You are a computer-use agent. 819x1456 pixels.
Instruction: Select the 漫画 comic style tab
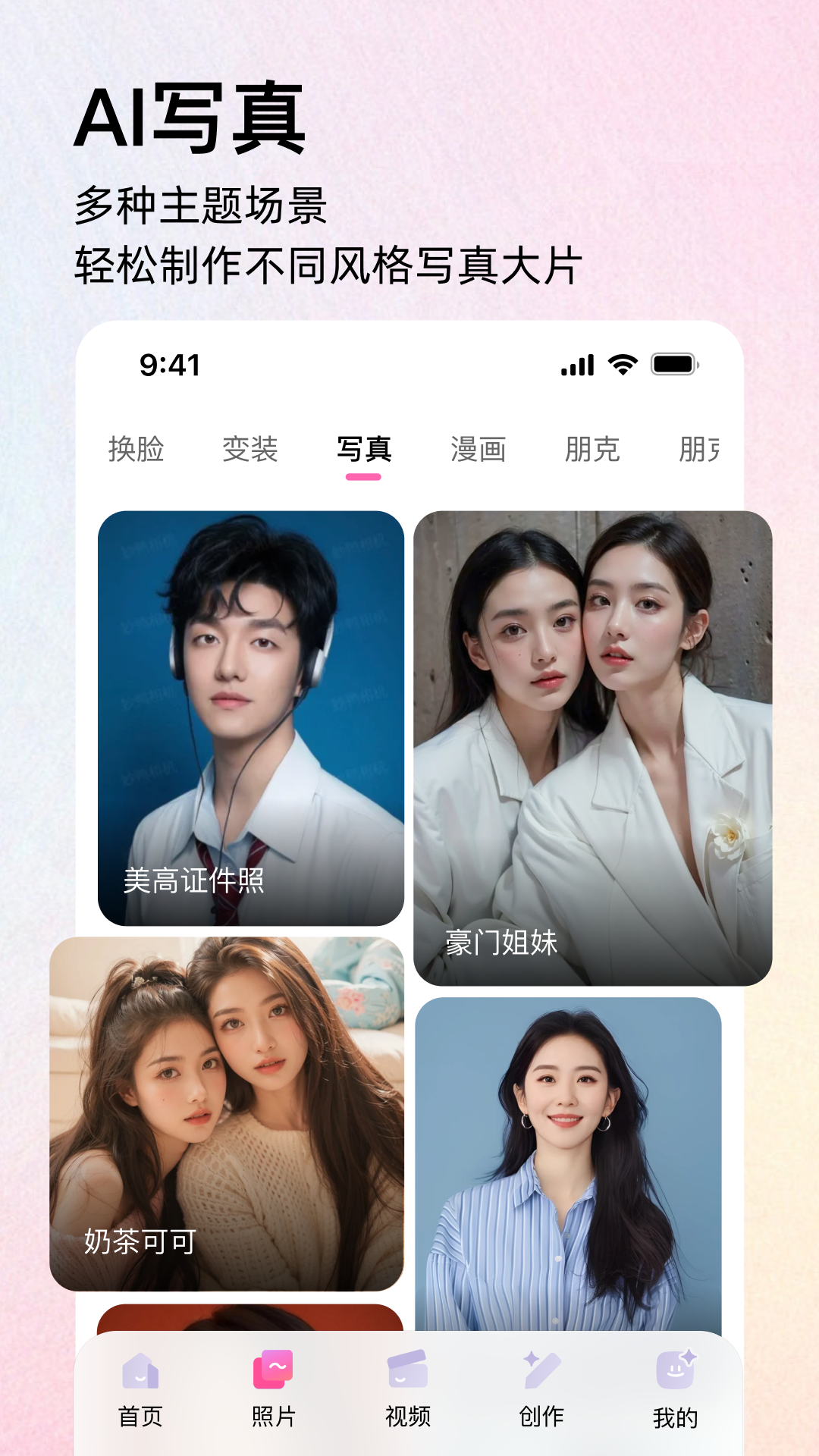click(477, 449)
